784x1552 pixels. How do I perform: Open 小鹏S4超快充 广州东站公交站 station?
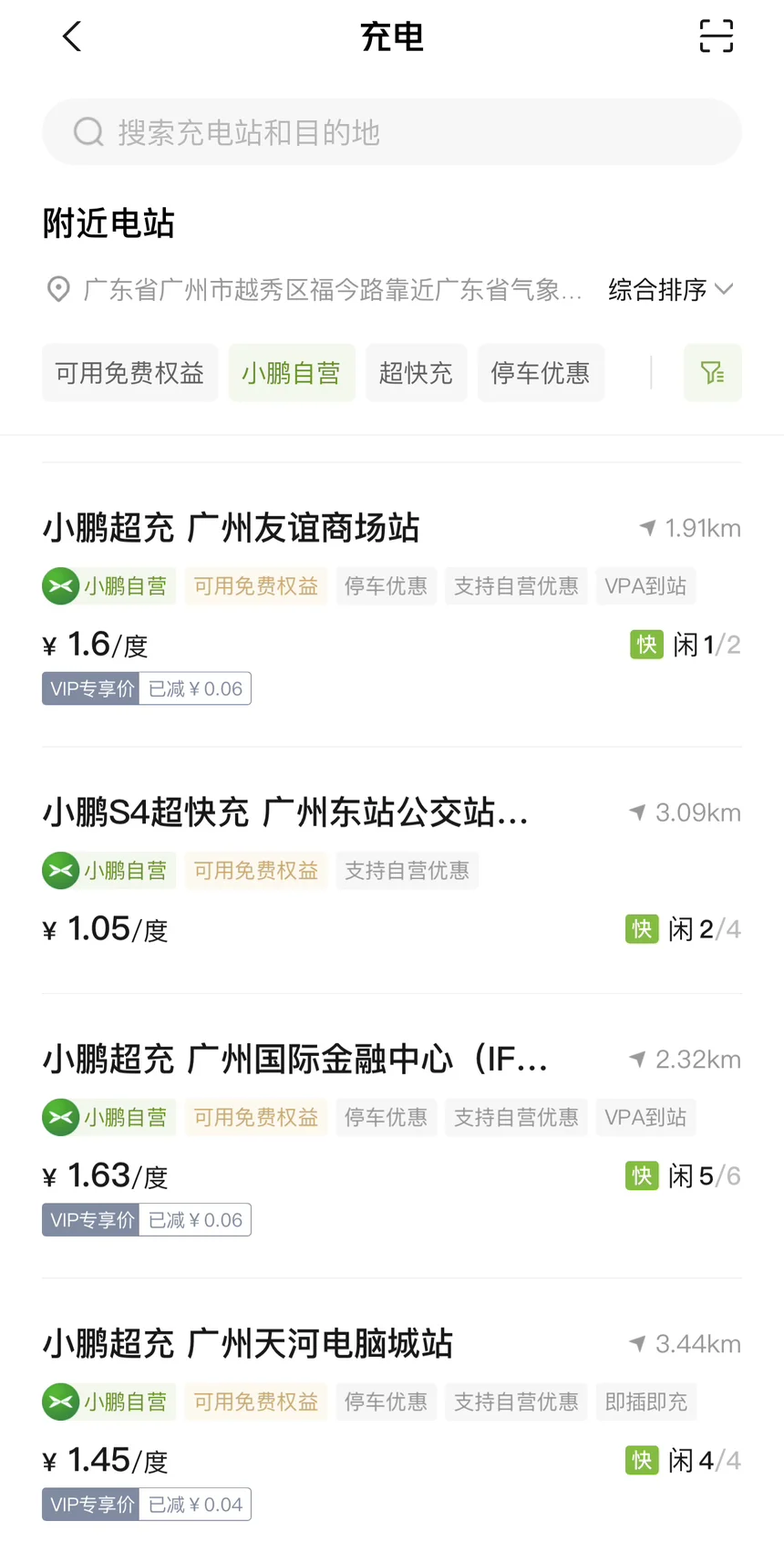tap(392, 871)
